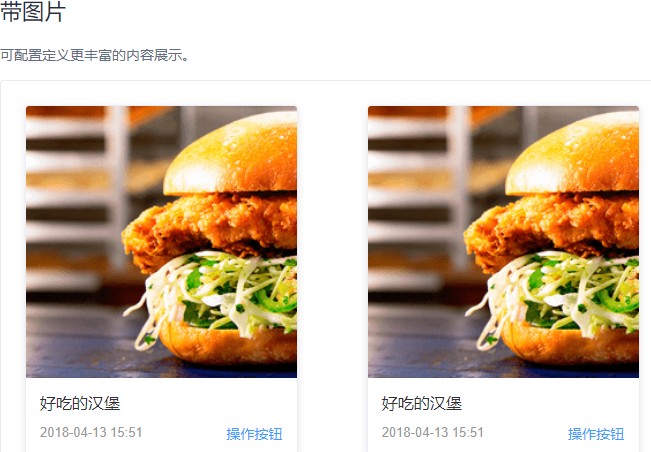This screenshot has width=651, height=452.
Task: Open the first 好吃的汉堡 card image
Action: 161,241
